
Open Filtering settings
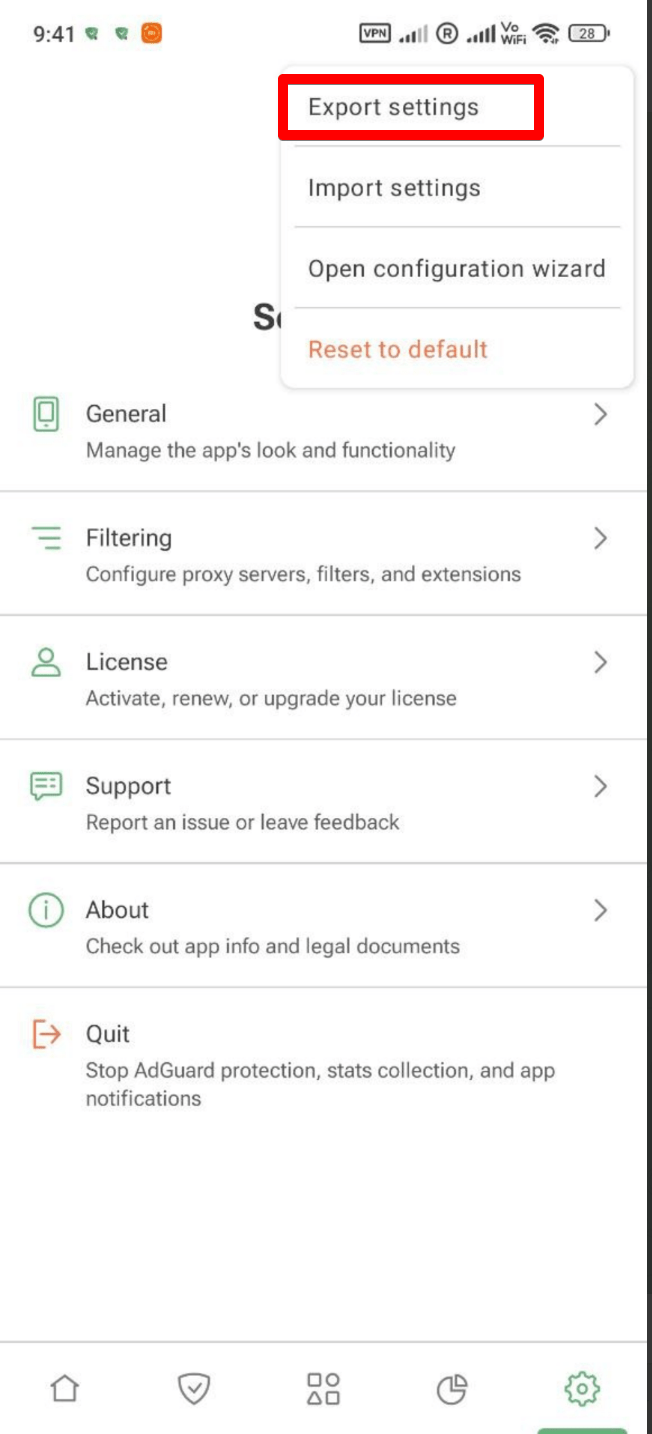[x=324, y=554]
